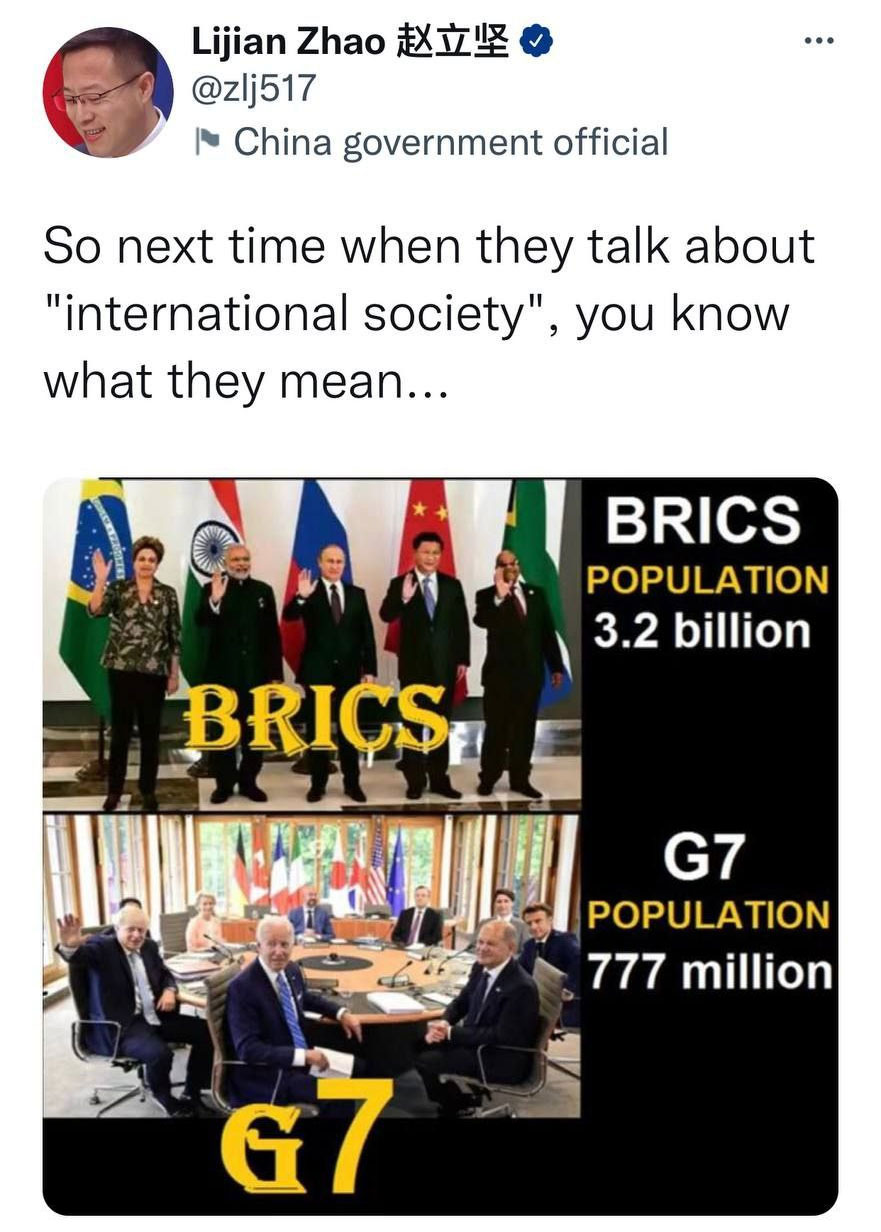Open the tweet's three-dot overflow menu
Screen dimensions: 881x1232
coord(818,41)
